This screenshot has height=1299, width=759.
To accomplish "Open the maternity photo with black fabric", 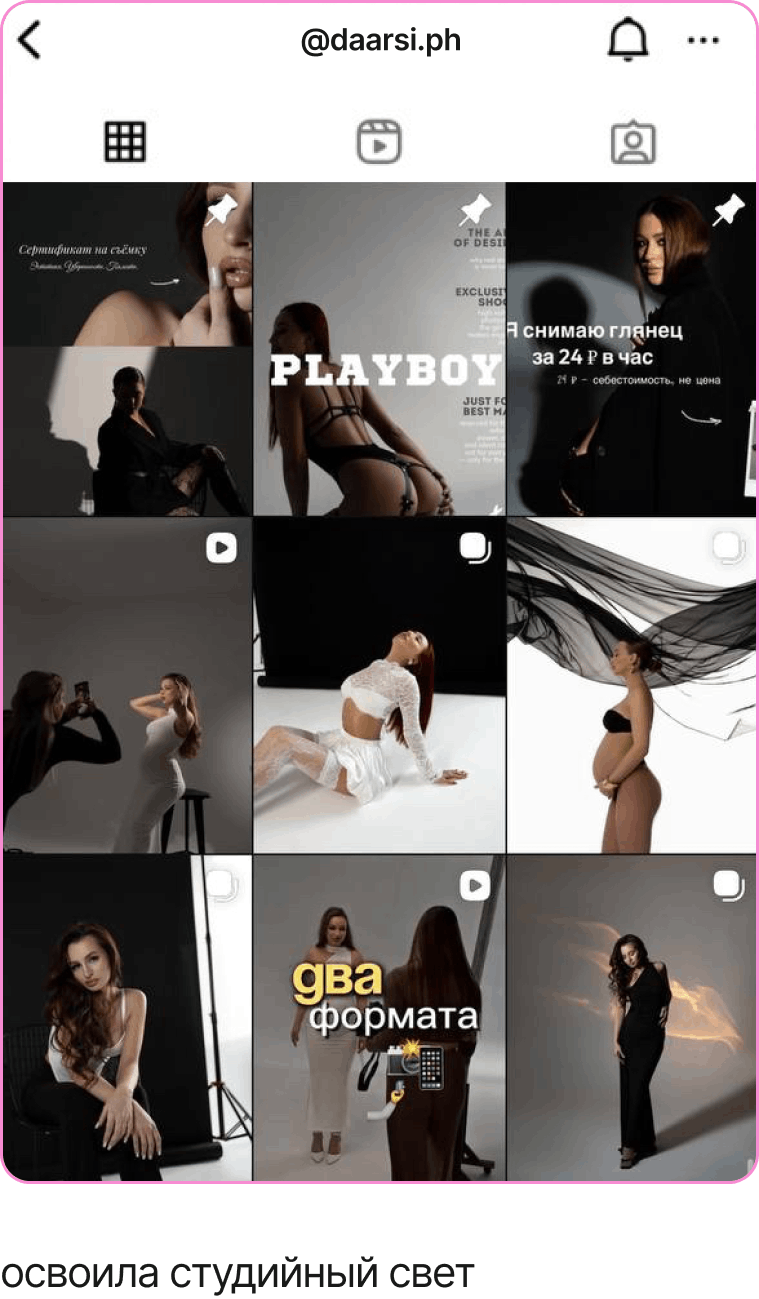I will (631, 685).
